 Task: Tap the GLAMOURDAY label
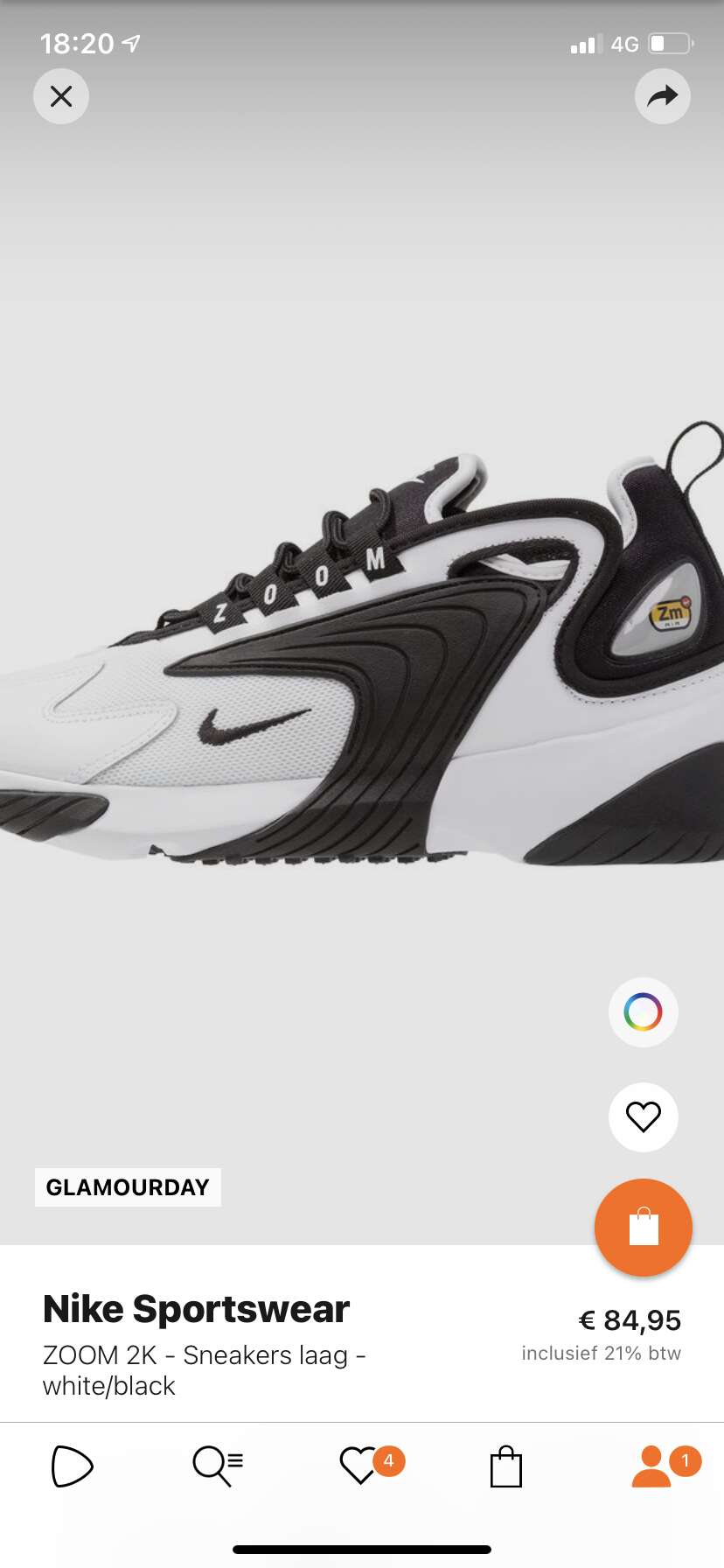coord(128,1187)
